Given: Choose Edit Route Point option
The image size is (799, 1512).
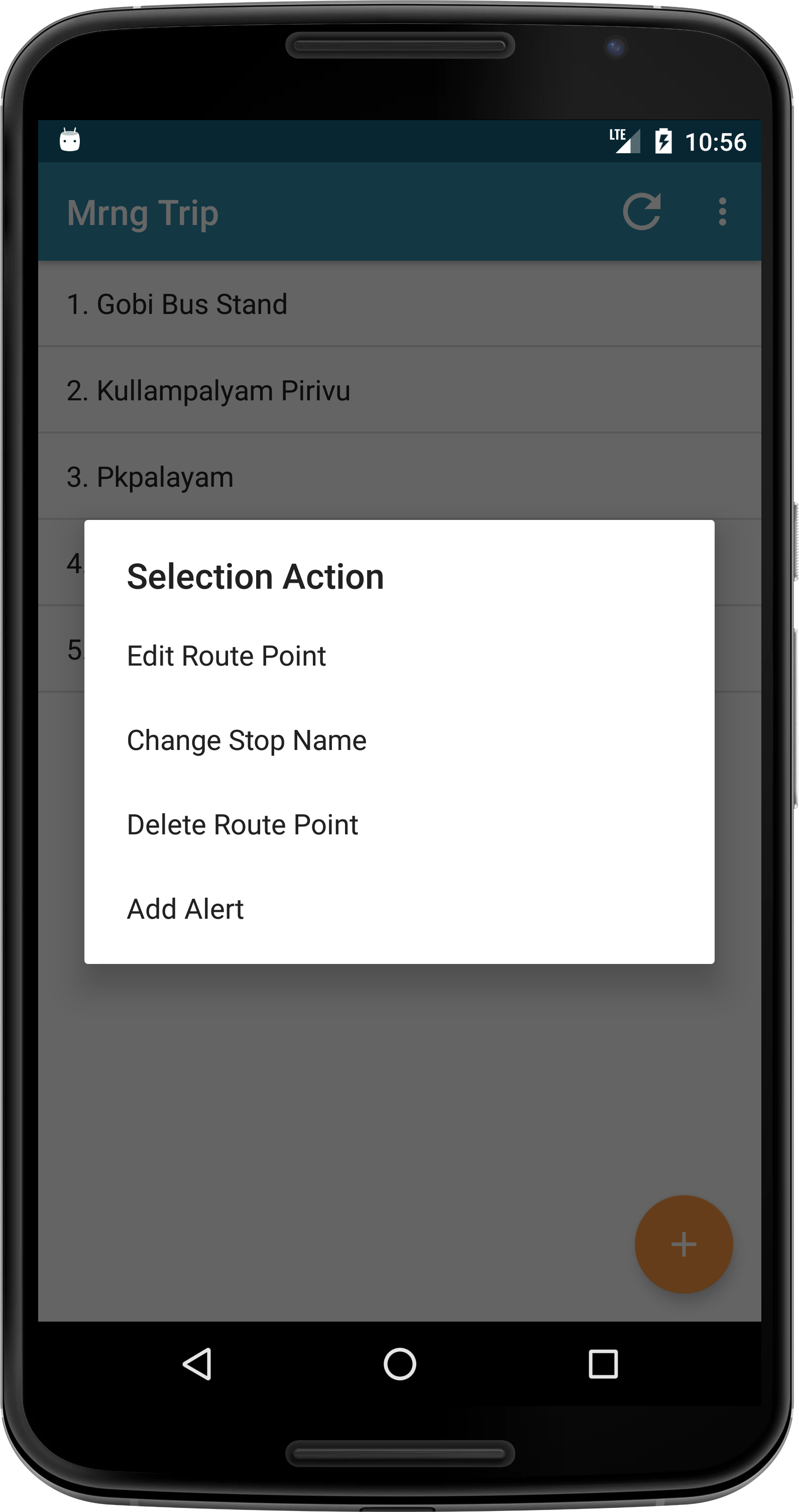Looking at the screenshot, I should (226, 656).
